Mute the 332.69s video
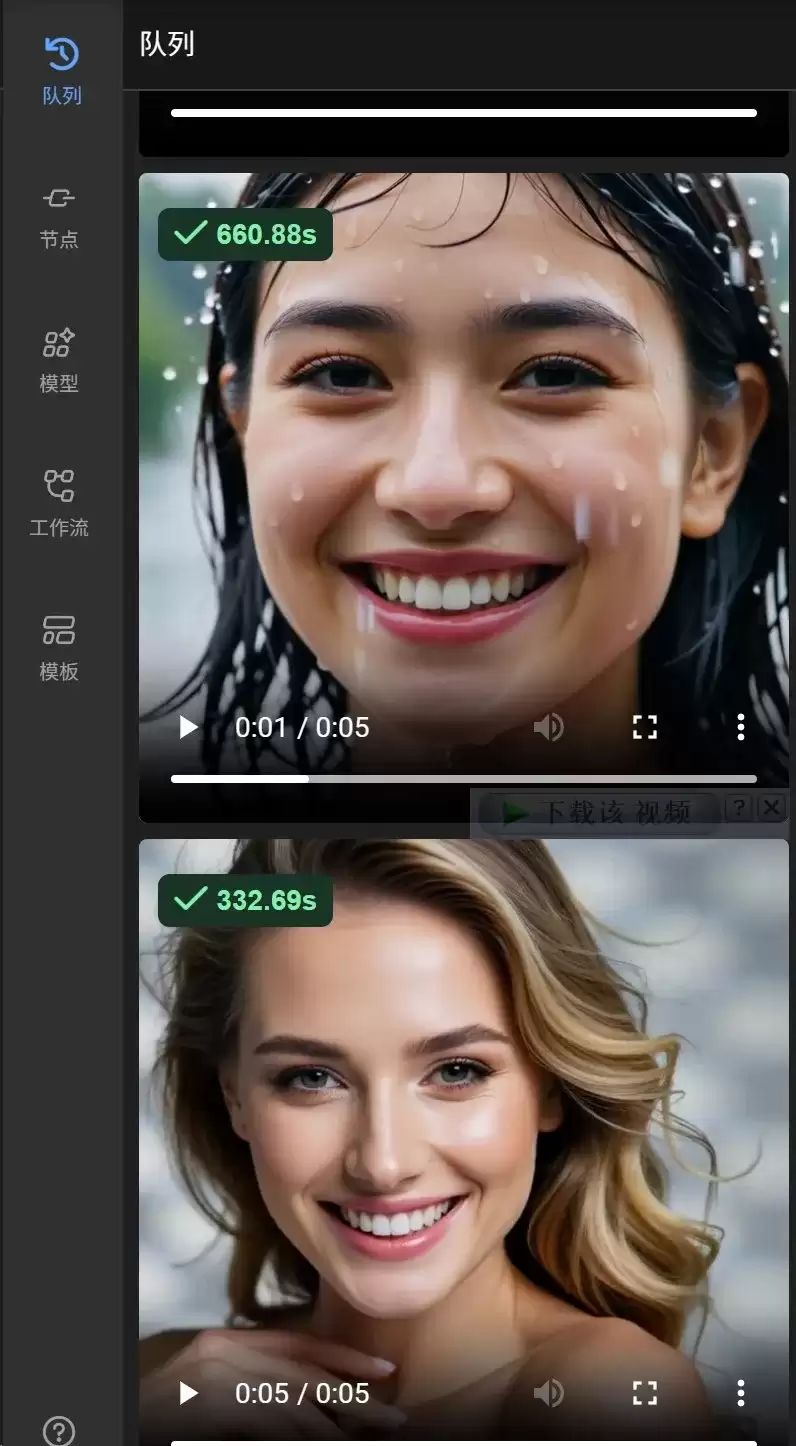Image resolution: width=796 pixels, height=1446 pixels. (548, 1393)
